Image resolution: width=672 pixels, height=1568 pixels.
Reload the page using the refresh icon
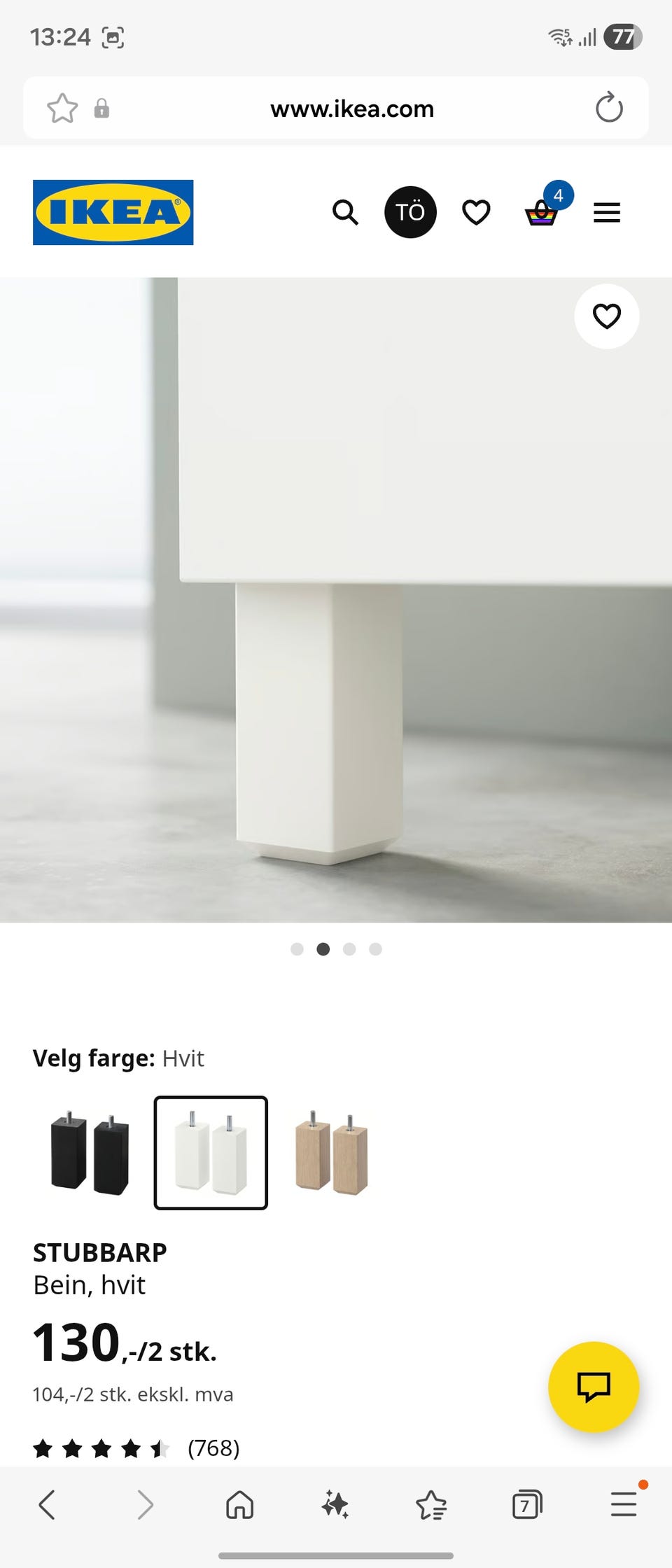click(x=608, y=108)
